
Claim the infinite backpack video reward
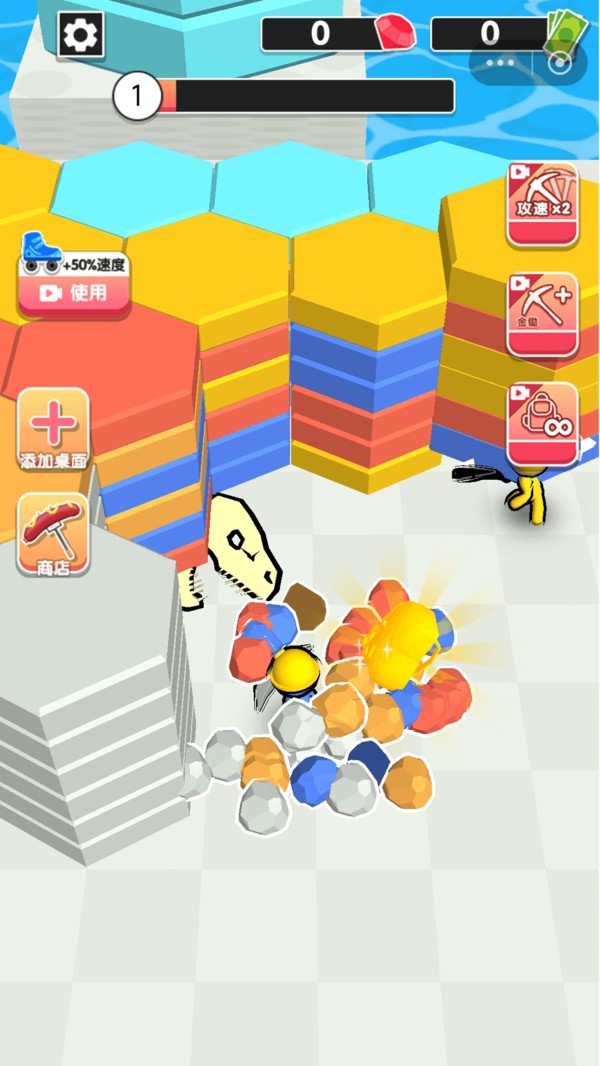[x=542, y=424]
